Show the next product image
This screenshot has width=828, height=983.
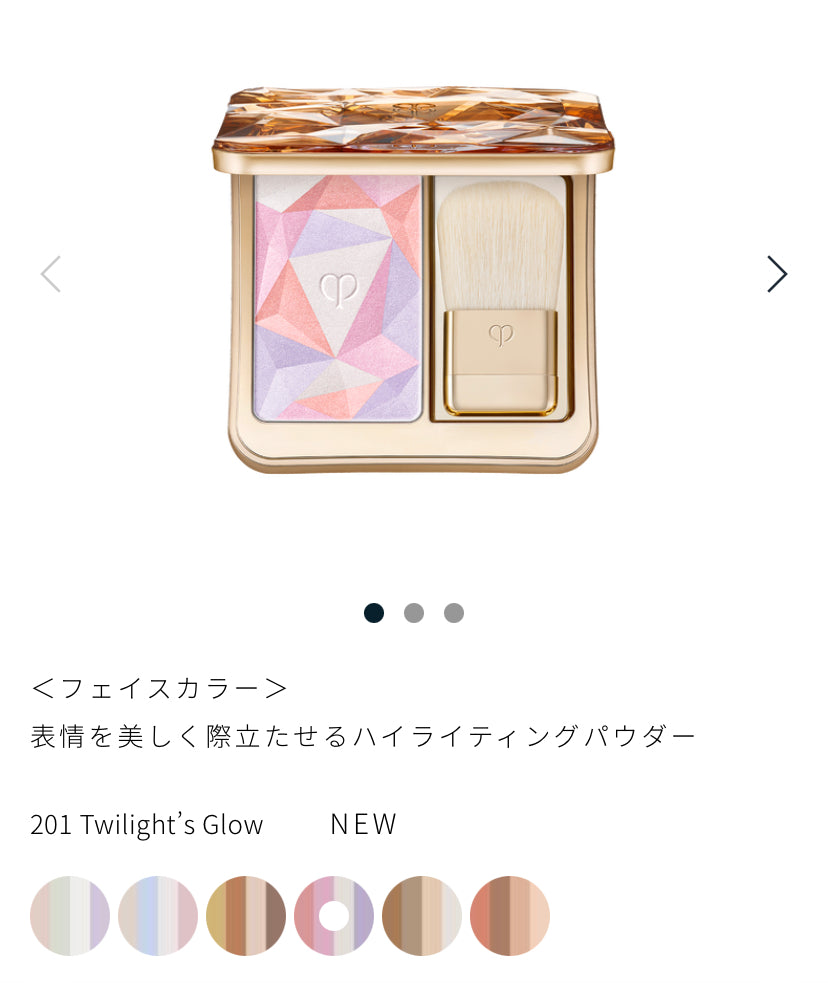777,274
